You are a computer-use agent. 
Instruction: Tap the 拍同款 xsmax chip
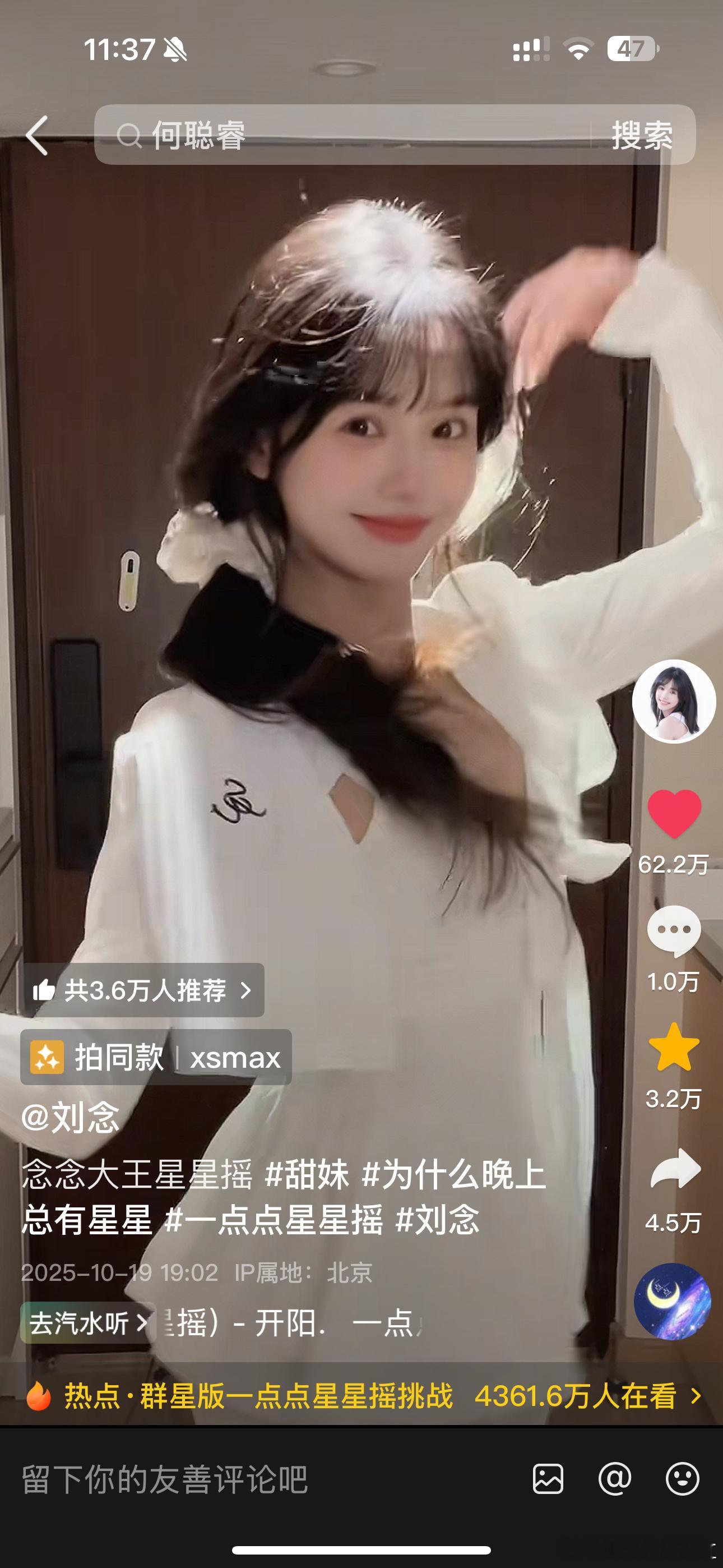(156, 1057)
